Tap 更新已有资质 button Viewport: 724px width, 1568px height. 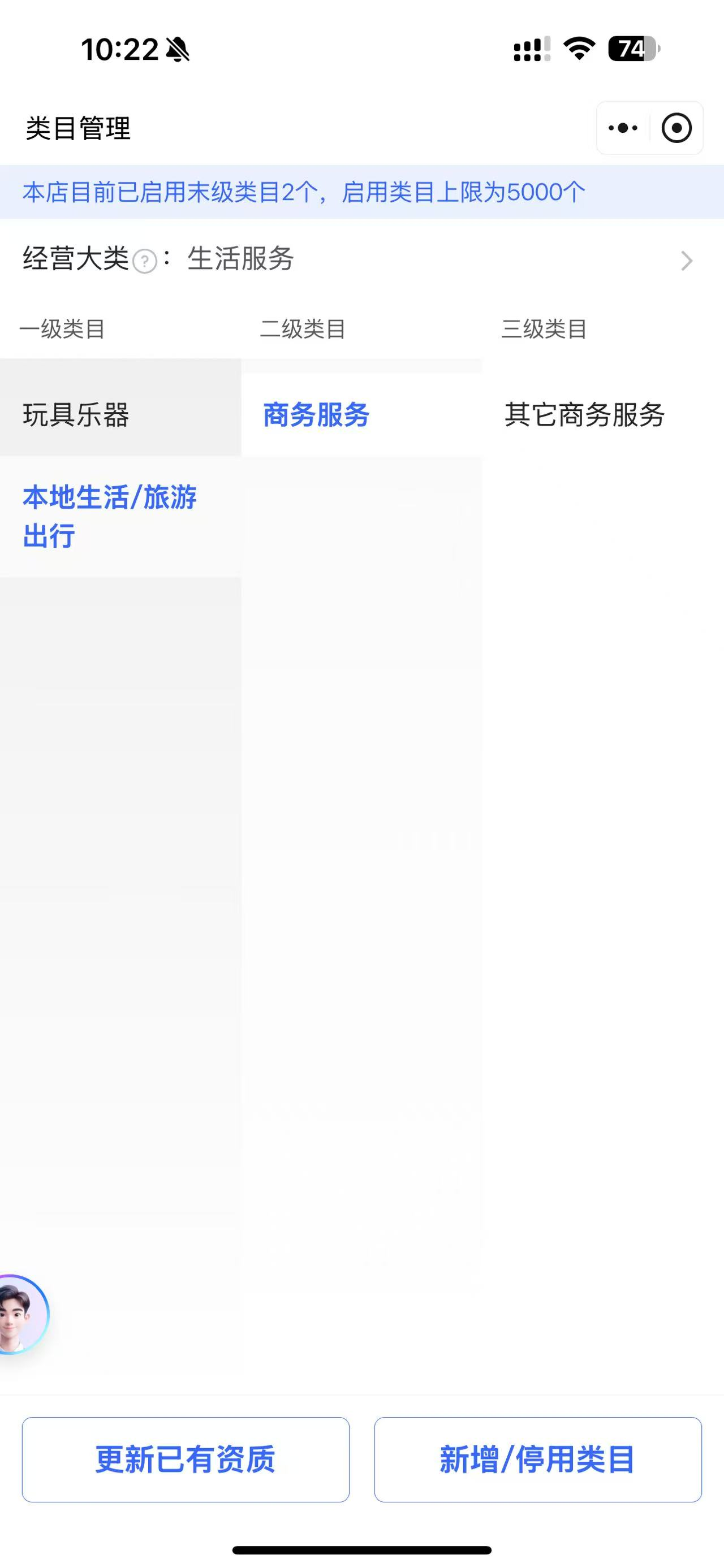tap(186, 1459)
